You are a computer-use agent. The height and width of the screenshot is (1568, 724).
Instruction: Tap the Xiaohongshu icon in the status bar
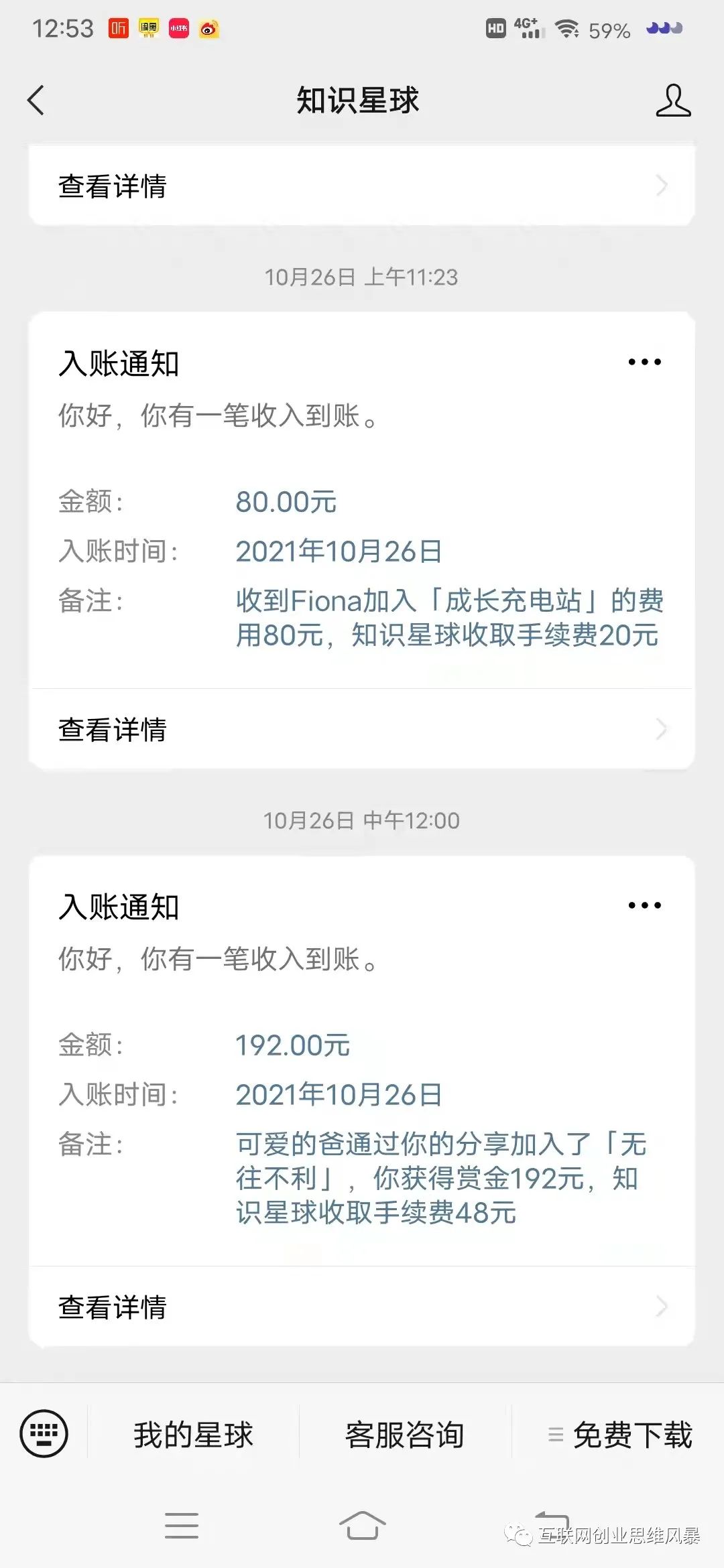178,29
